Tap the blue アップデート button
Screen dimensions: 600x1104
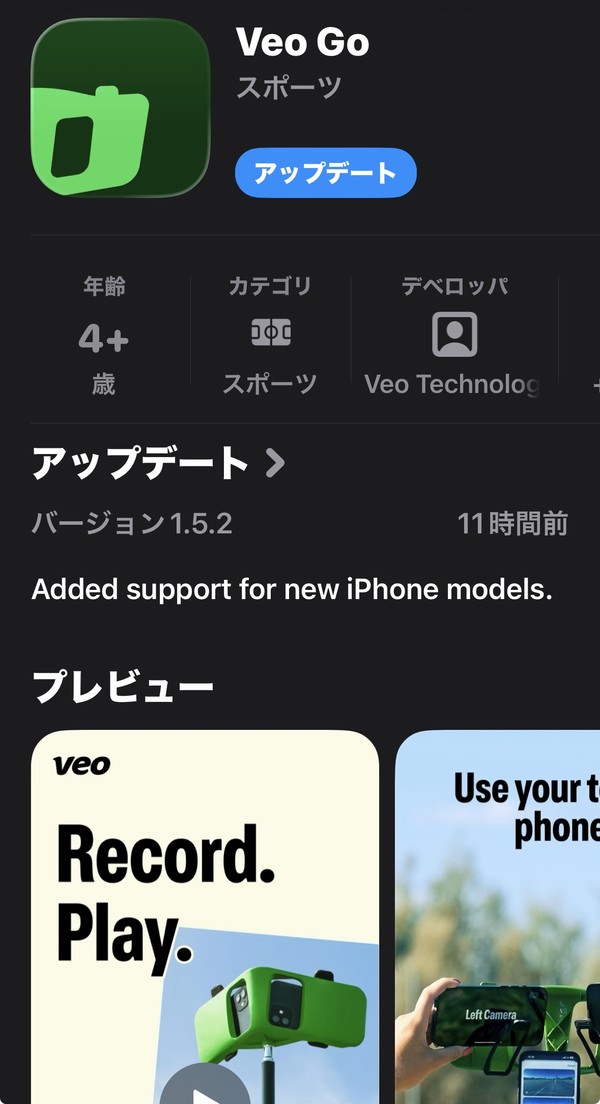325,174
